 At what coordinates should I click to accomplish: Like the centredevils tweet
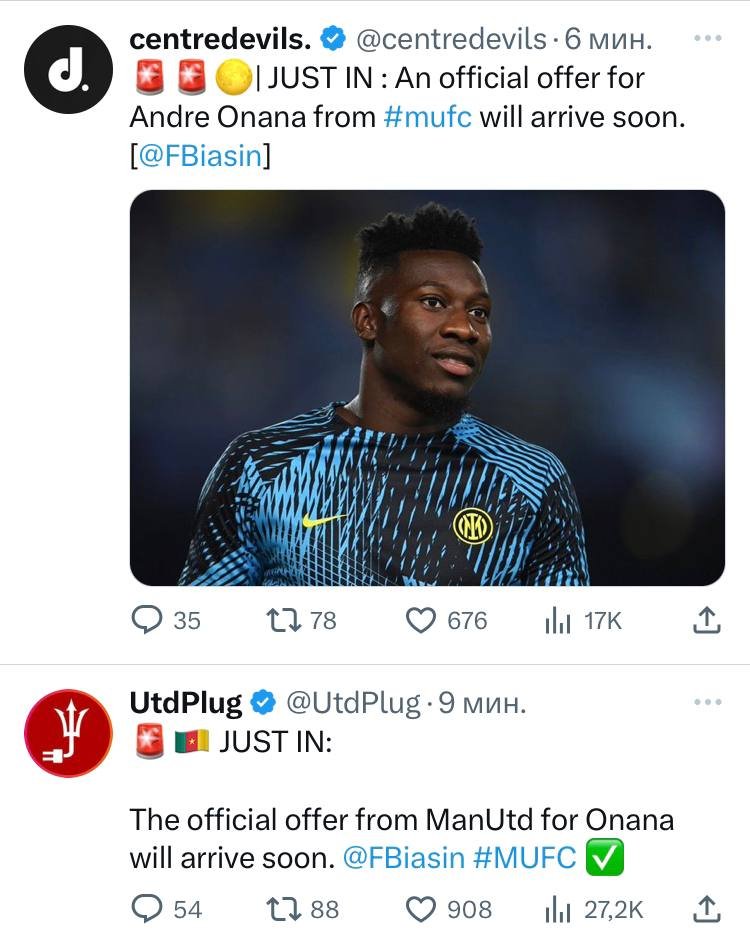click(x=420, y=620)
